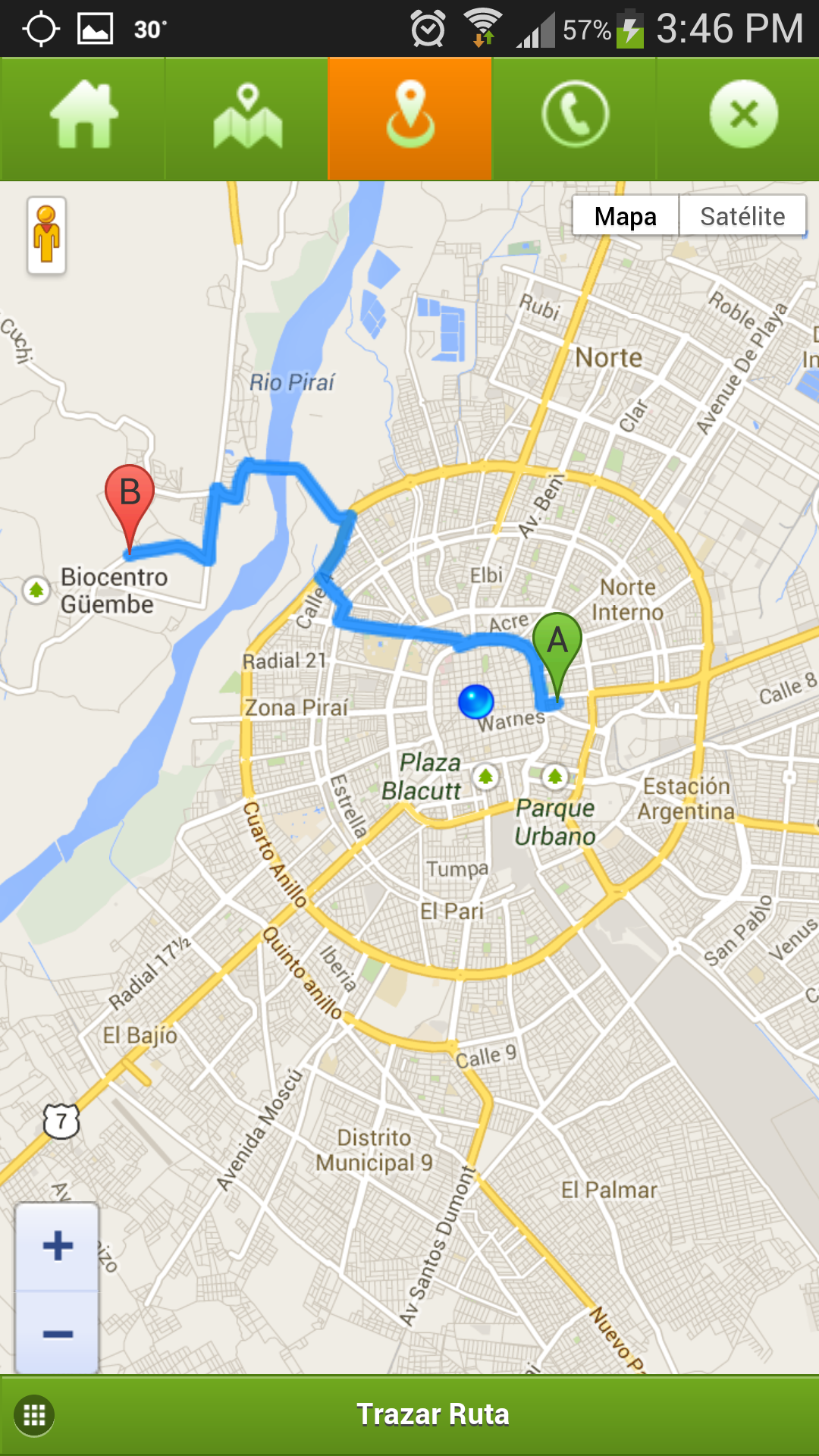Zoom out with the minus button
Viewport: 819px width, 1456px height.
coord(58,1333)
